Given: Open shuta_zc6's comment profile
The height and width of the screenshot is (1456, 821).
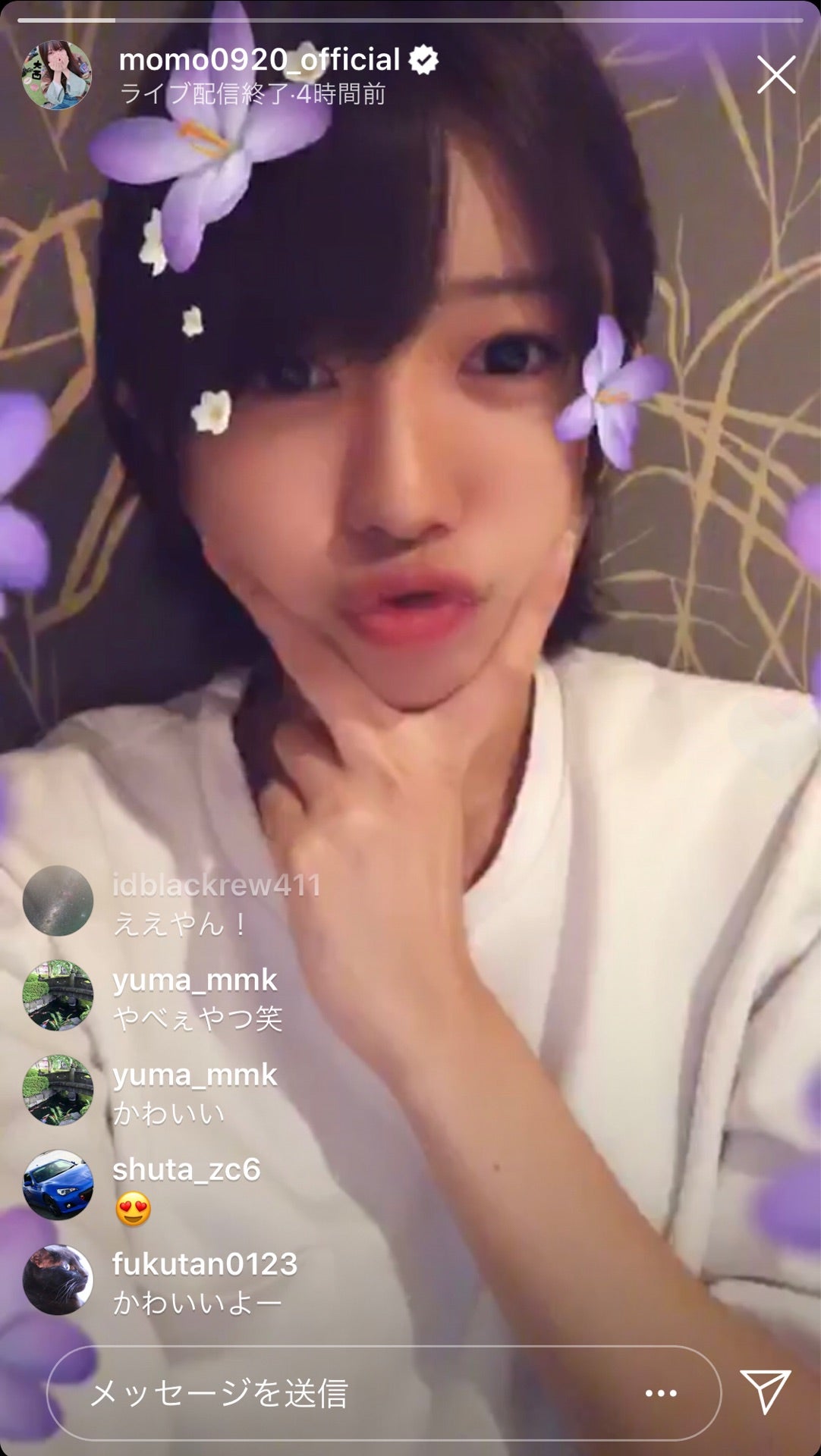Looking at the screenshot, I should [58, 1185].
